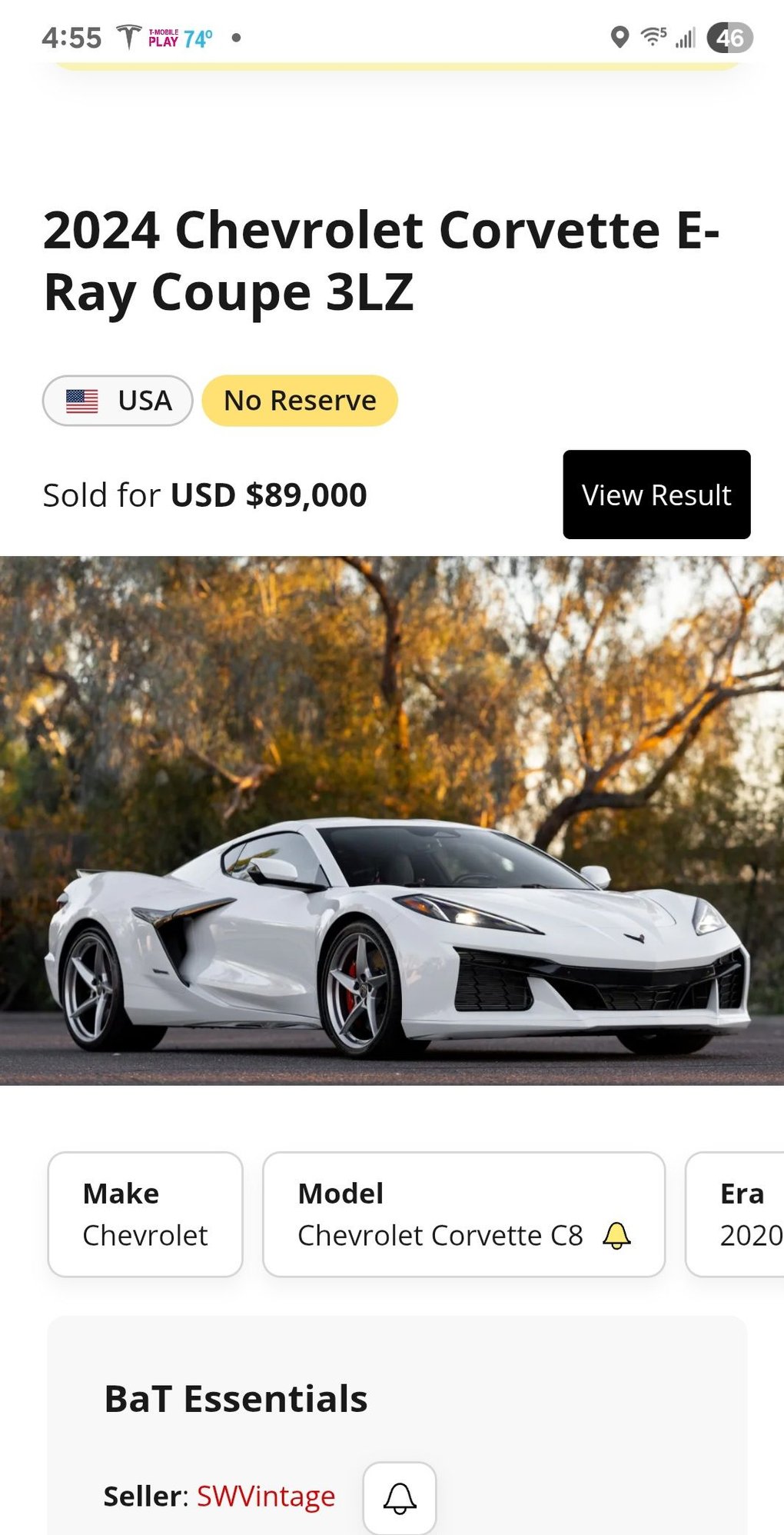Open seller profile SWVintage

265,1495
